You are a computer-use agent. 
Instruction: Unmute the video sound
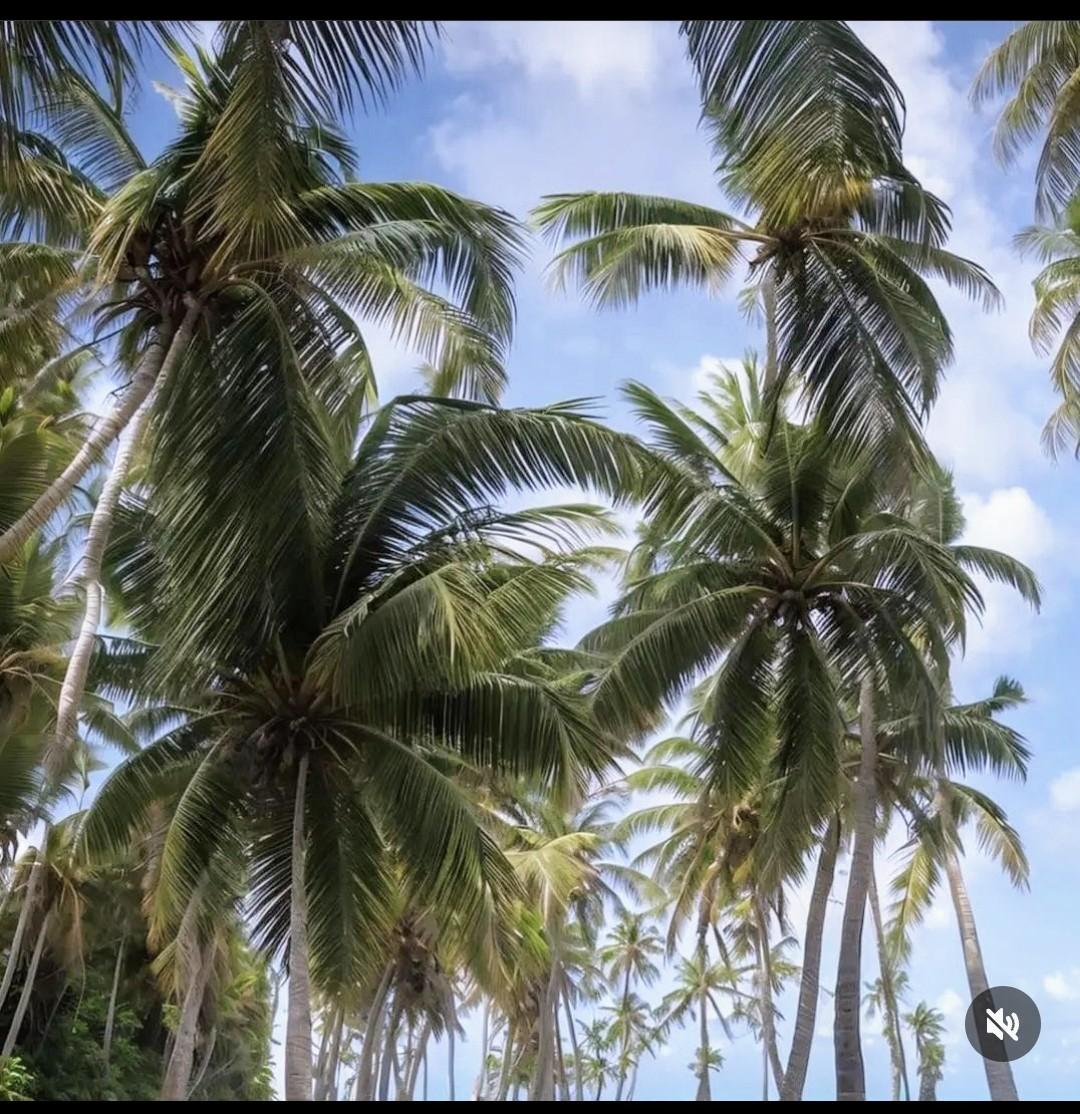1002,1023
